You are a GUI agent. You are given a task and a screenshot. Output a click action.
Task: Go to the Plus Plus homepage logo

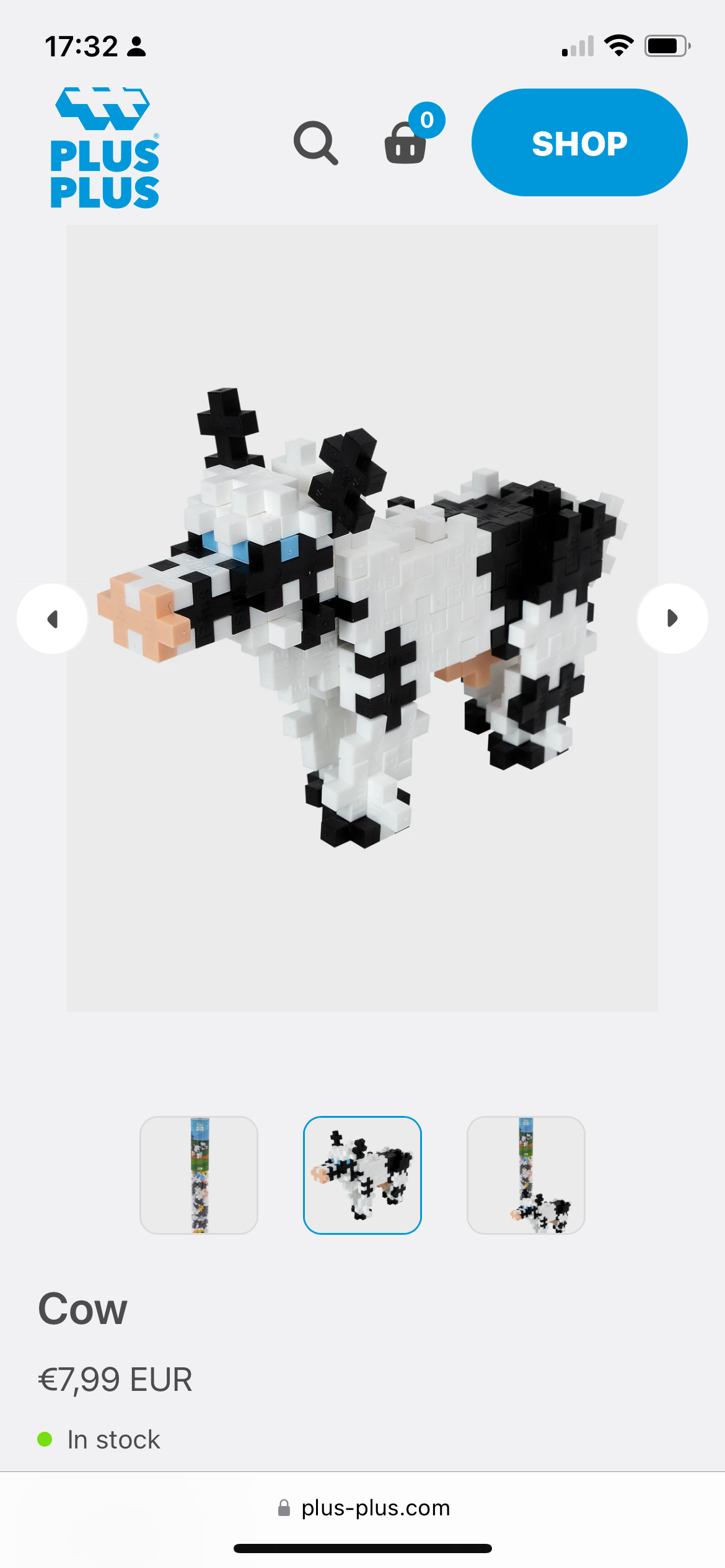[104, 147]
